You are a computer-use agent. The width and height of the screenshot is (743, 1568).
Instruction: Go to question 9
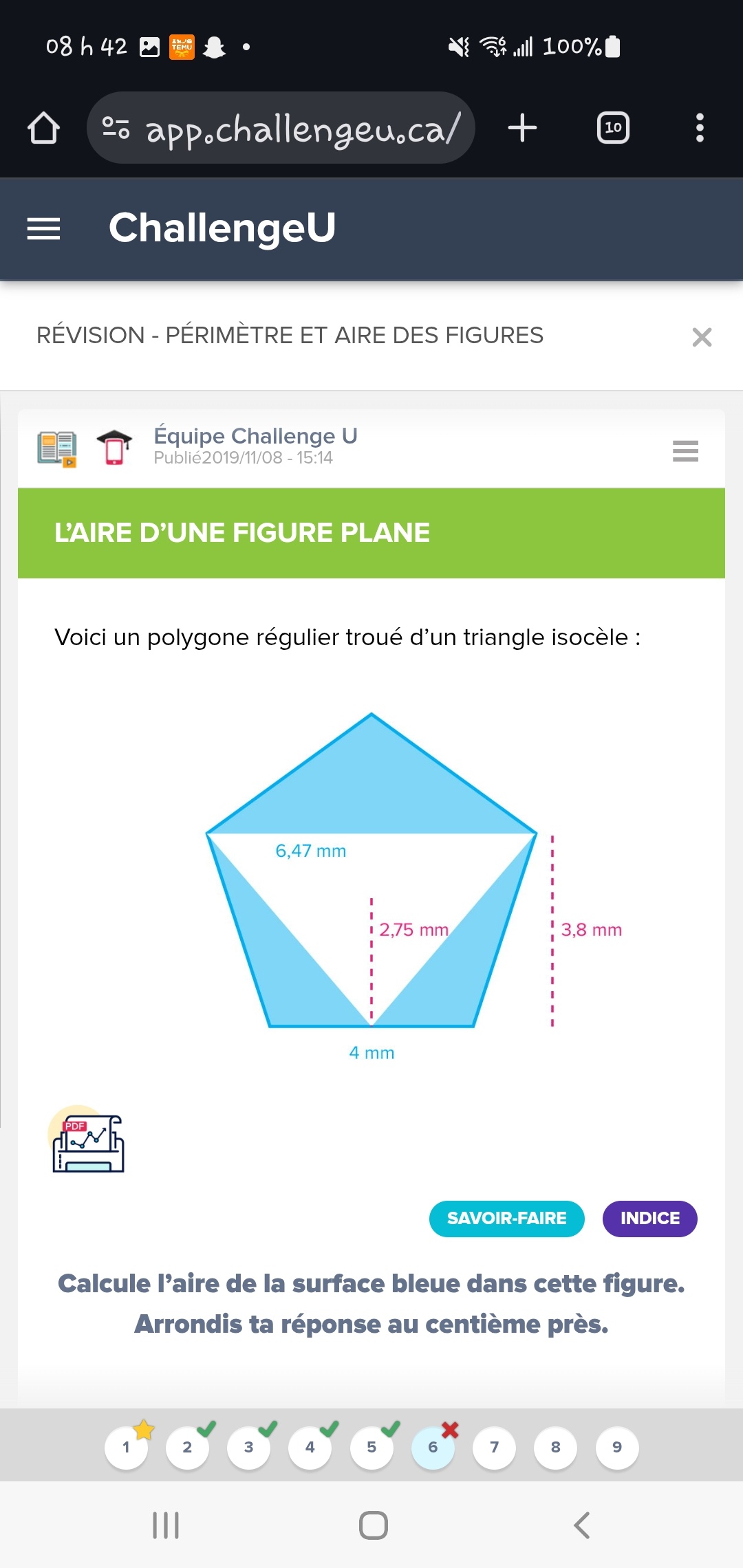(x=617, y=1447)
